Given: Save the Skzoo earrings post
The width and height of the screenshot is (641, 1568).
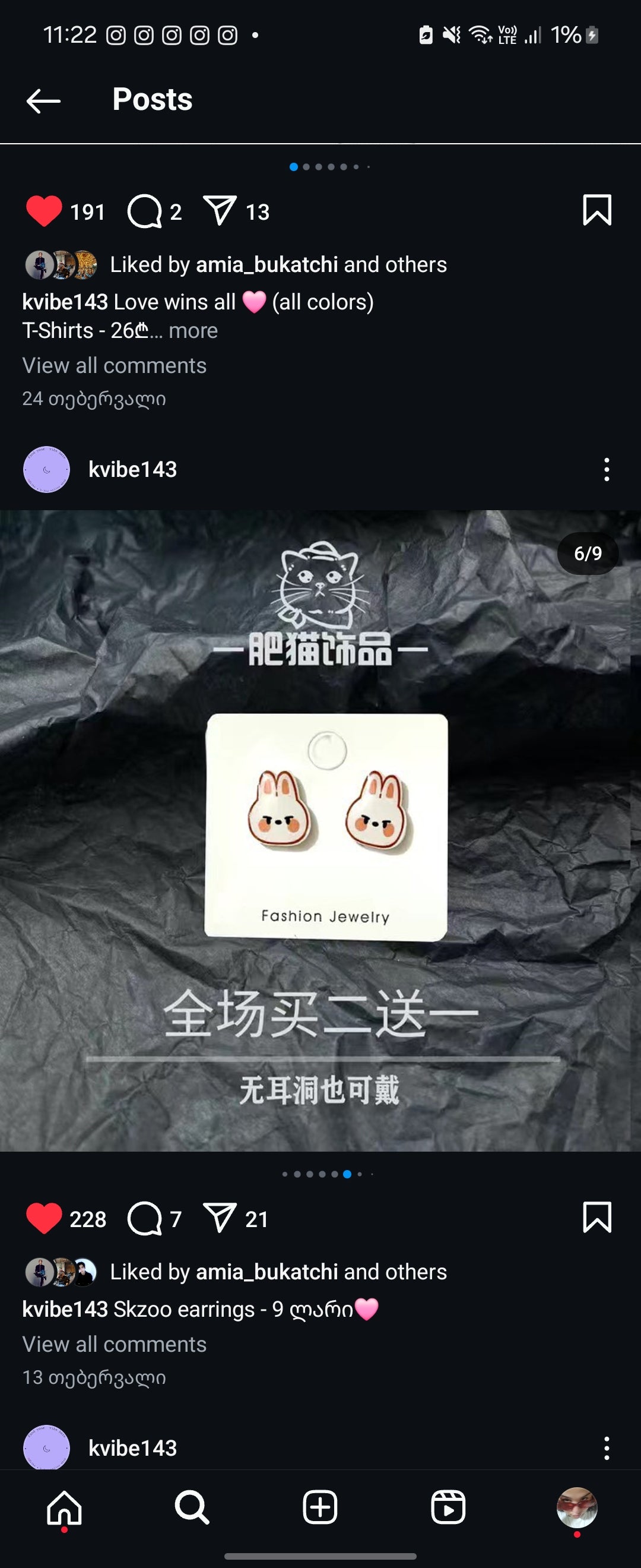Looking at the screenshot, I should [x=596, y=1218].
